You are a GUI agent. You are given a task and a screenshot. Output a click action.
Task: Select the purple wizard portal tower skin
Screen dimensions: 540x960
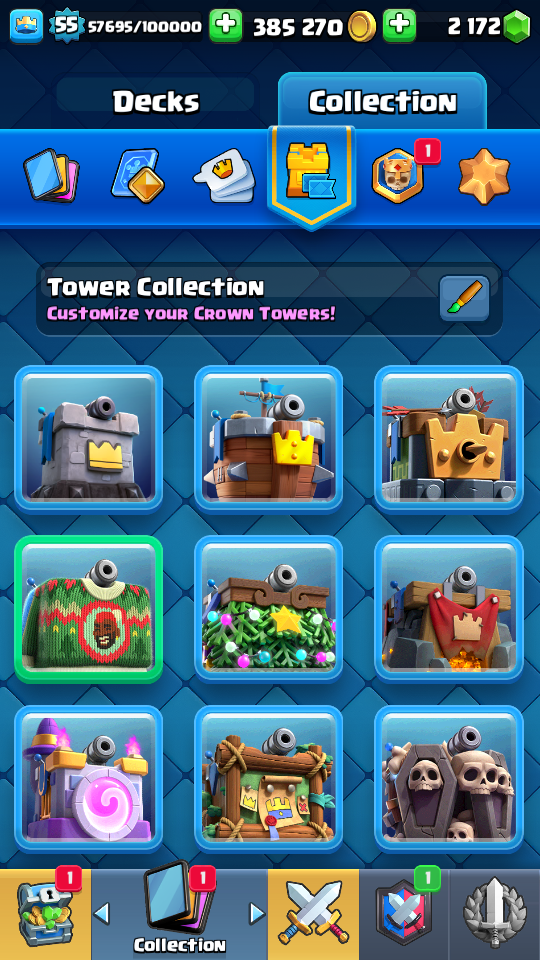click(89, 779)
